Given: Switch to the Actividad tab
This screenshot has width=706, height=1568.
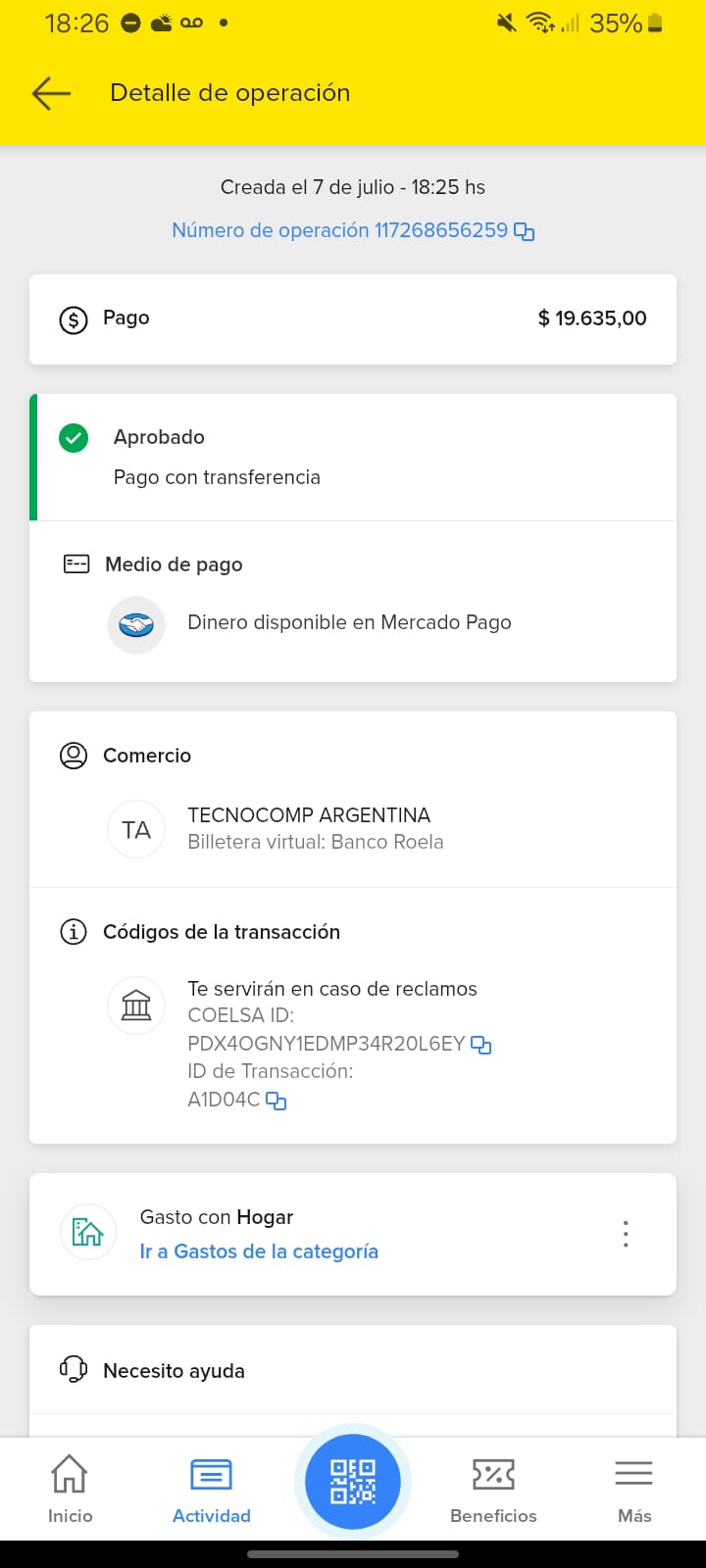Looking at the screenshot, I should 211,1488.
